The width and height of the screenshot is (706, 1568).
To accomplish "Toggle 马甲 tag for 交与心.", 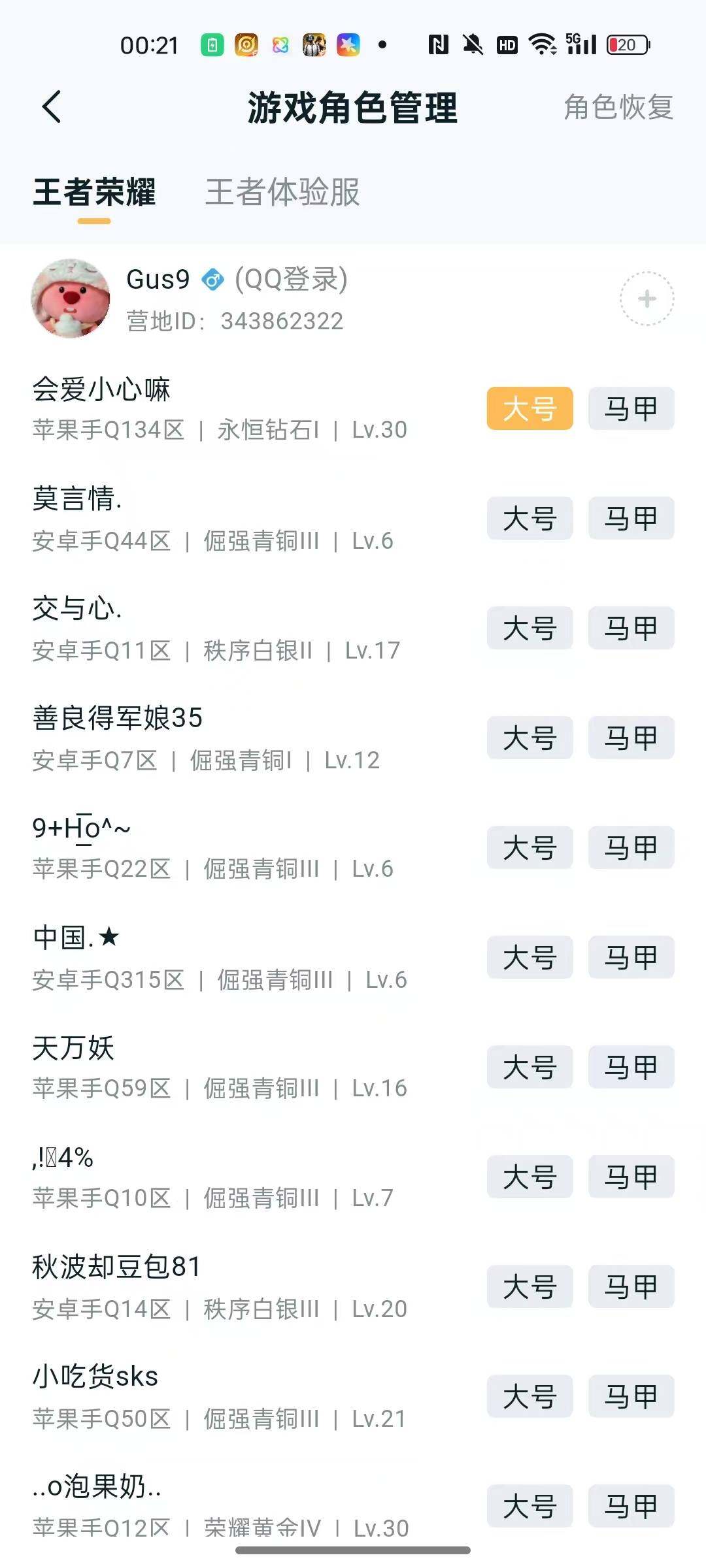I will pos(630,628).
